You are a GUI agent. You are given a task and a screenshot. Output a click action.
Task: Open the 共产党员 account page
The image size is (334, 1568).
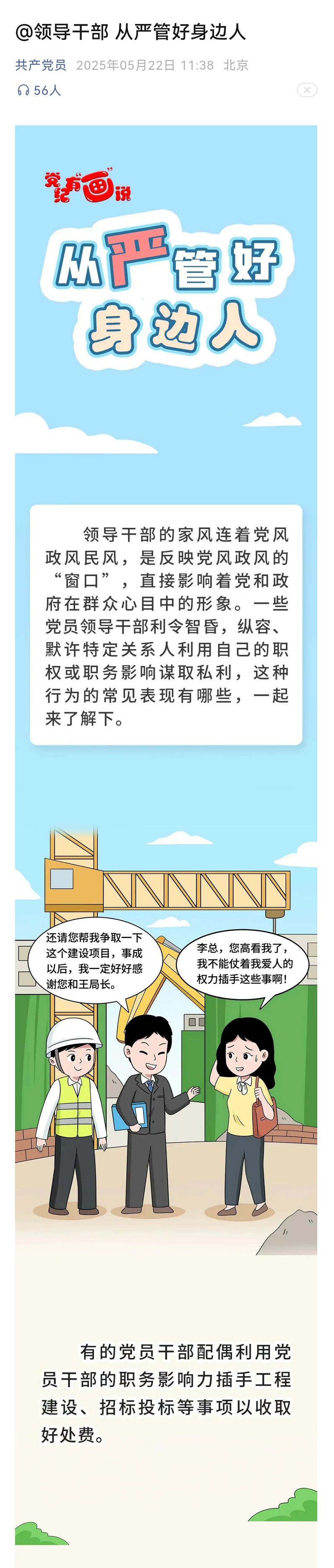click(x=40, y=65)
